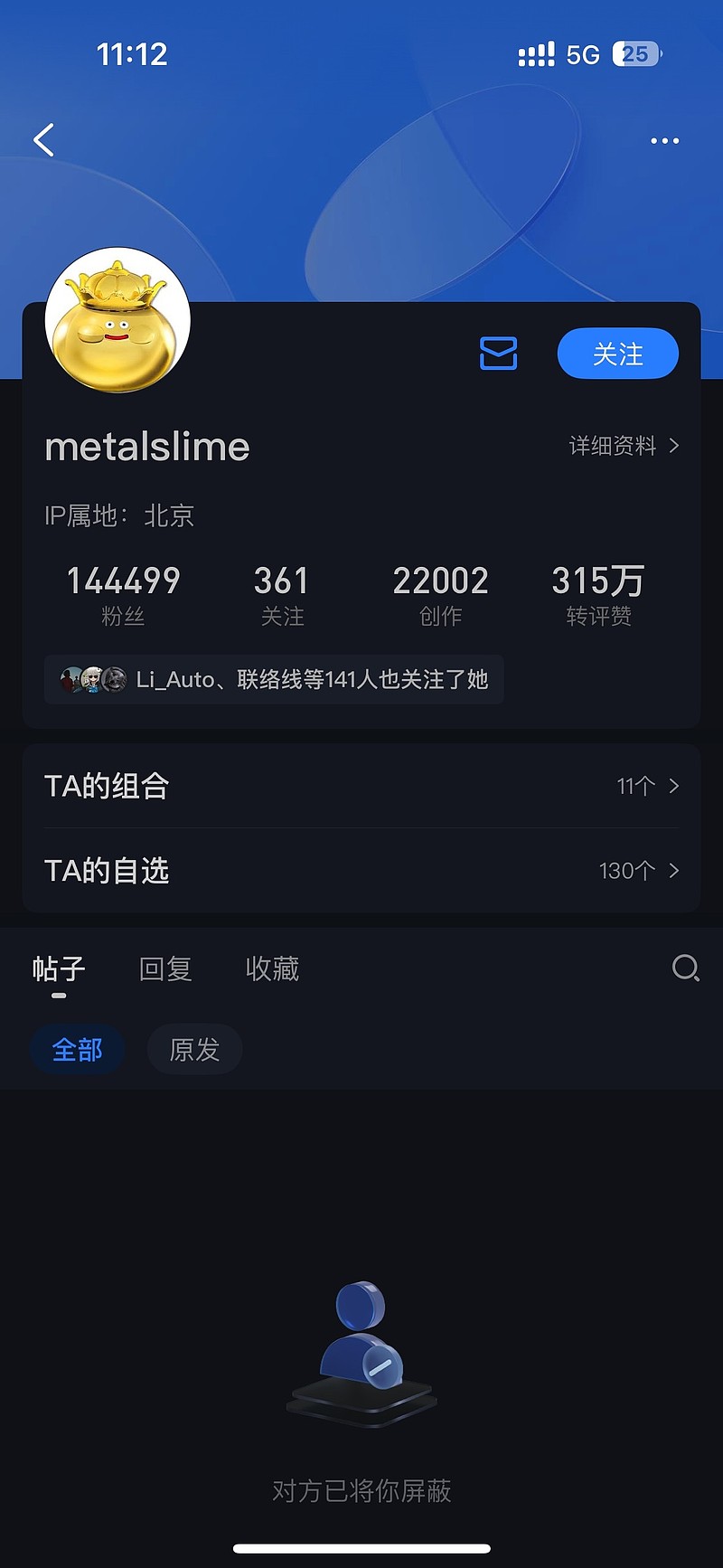723x1568 pixels.
Task: Follow metalslime with the 关注 button
Action: coord(617,354)
